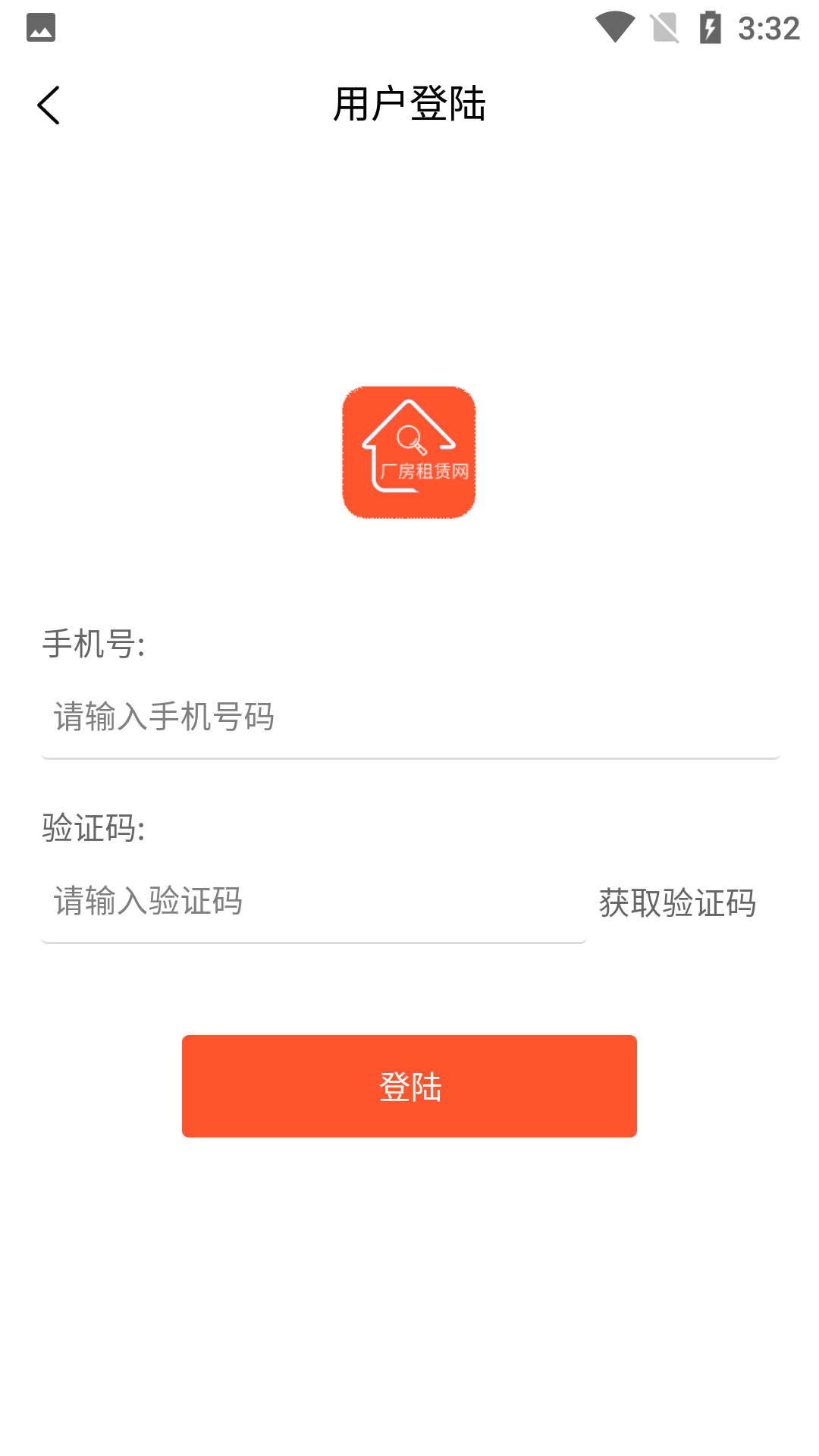Click the 用户登陆 title text
Viewport: 819px width, 1456px height.
coord(409,105)
